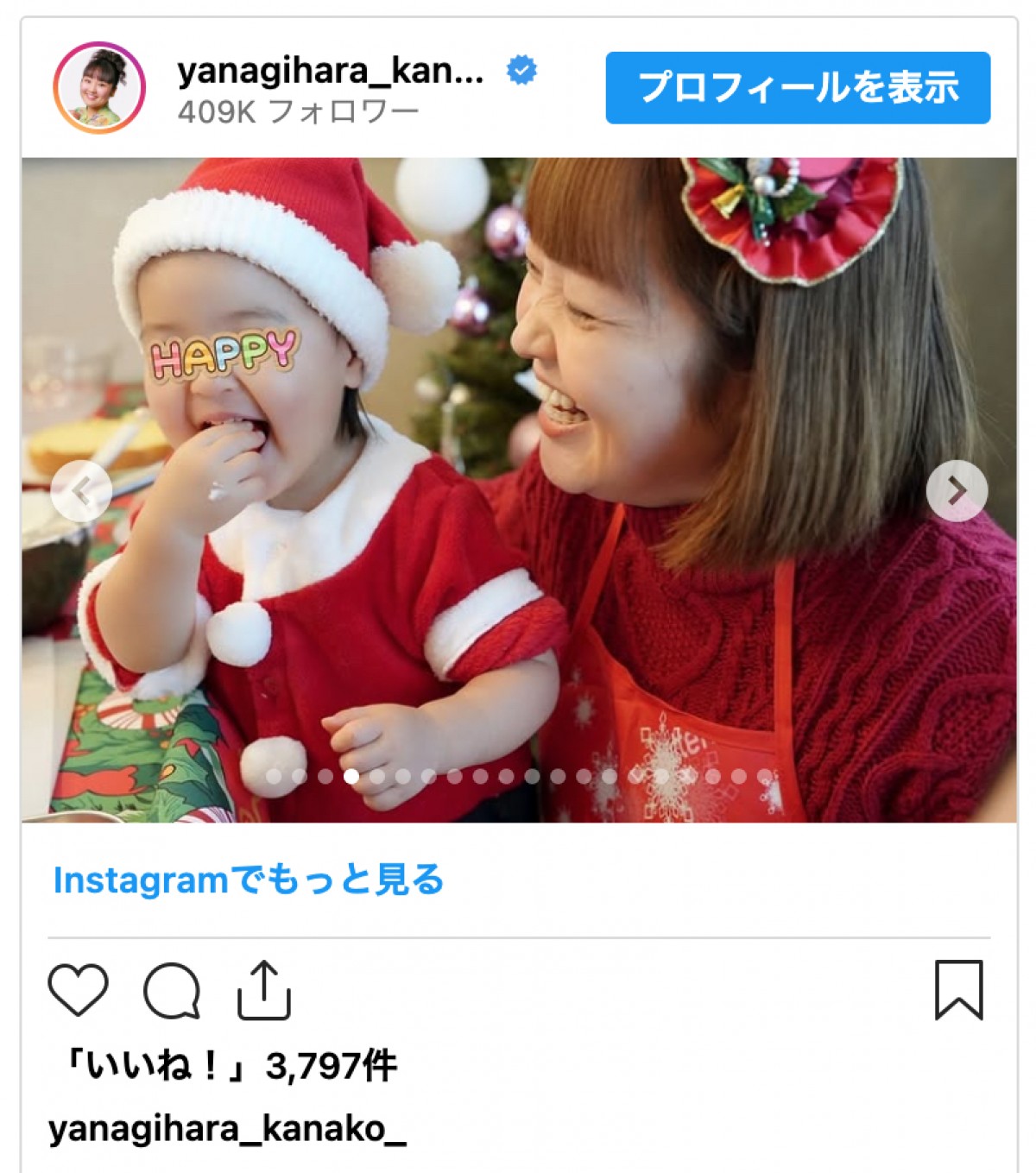Tap the プロフィールを表示 button
Screen dimensions: 1036x1173
click(x=798, y=88)
